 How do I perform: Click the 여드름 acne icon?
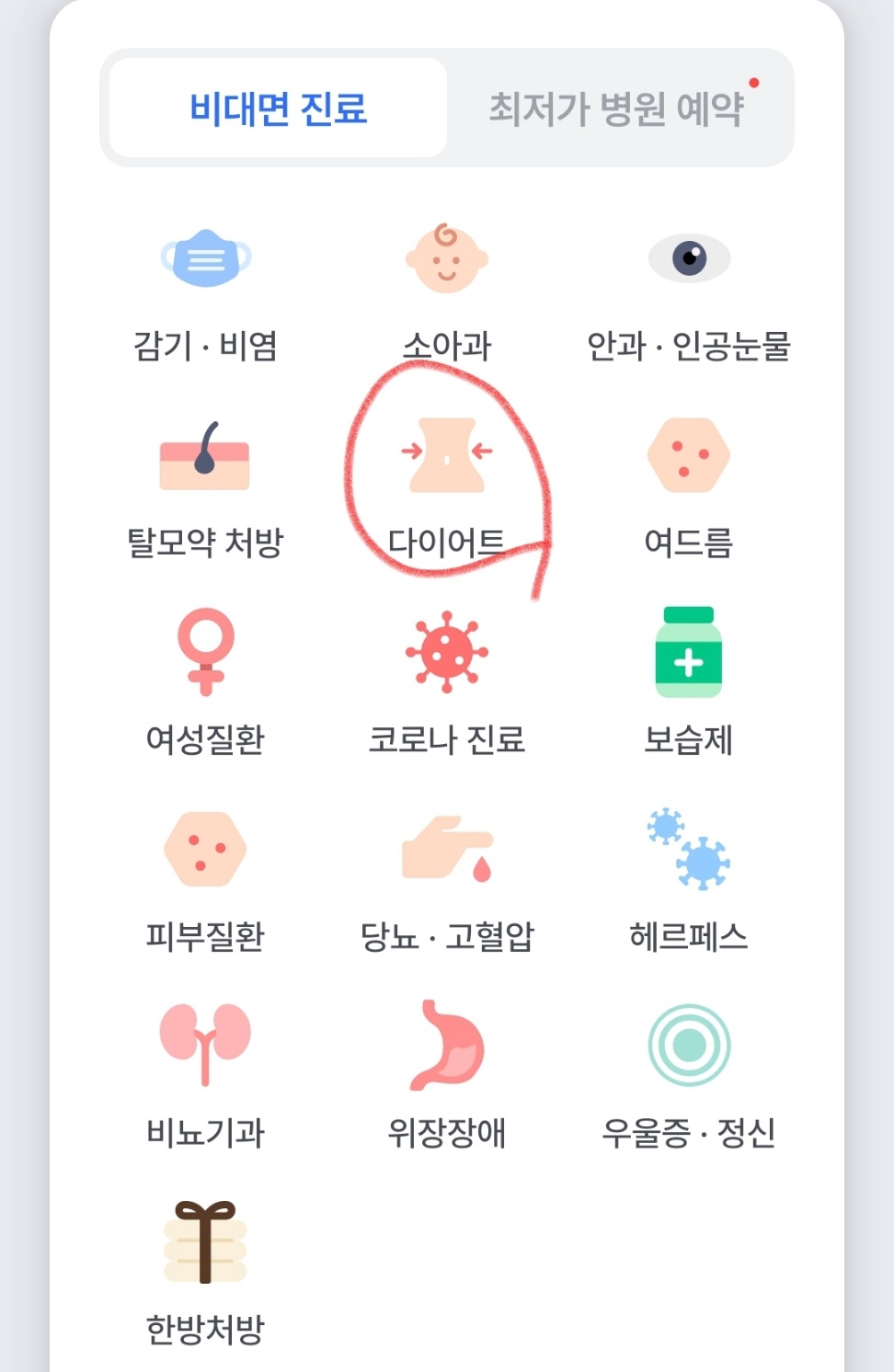coord(689,457)
